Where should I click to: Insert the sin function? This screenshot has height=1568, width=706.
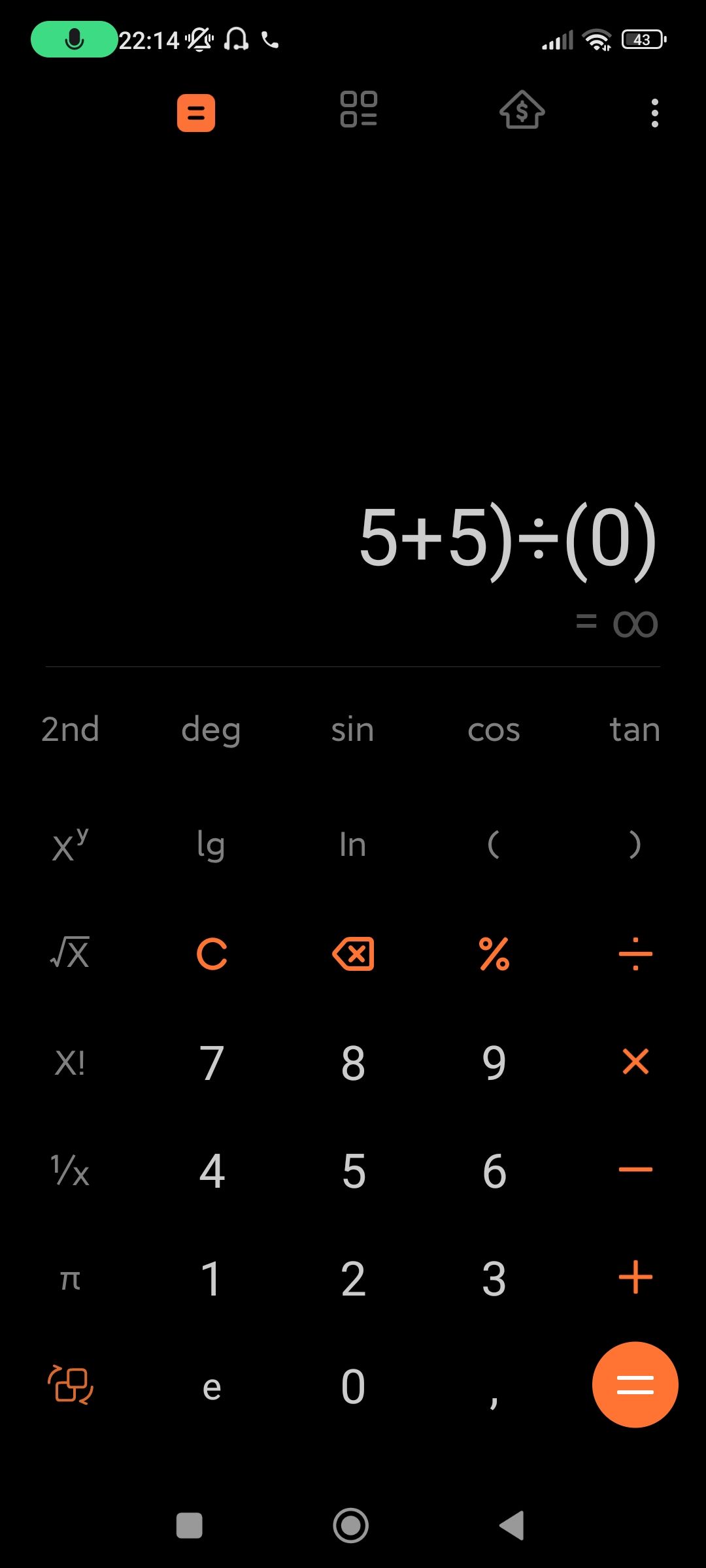tap(352, 729)
